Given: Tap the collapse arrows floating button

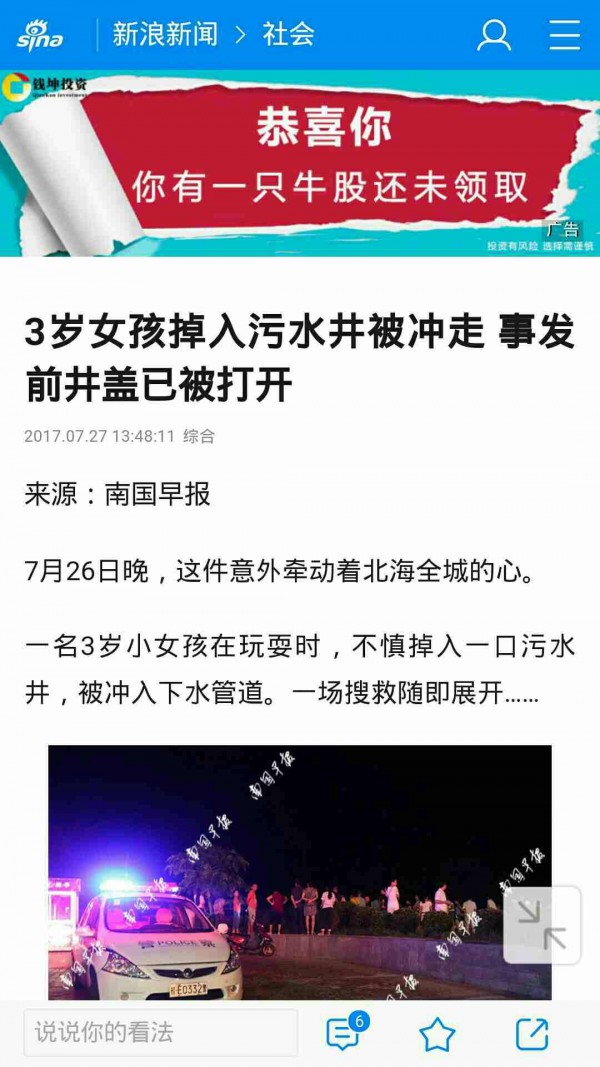Looking at the screenshot, I should click(542, 925).
